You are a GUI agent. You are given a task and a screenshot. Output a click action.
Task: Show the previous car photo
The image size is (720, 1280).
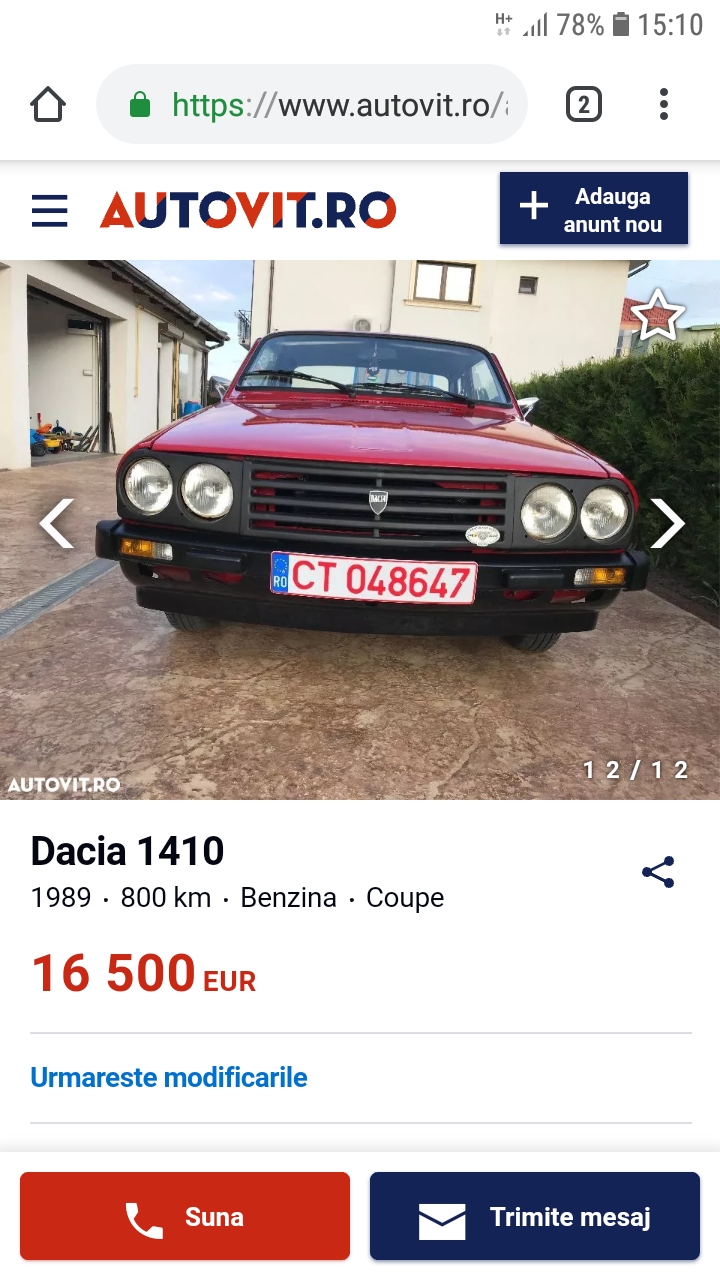56,523
